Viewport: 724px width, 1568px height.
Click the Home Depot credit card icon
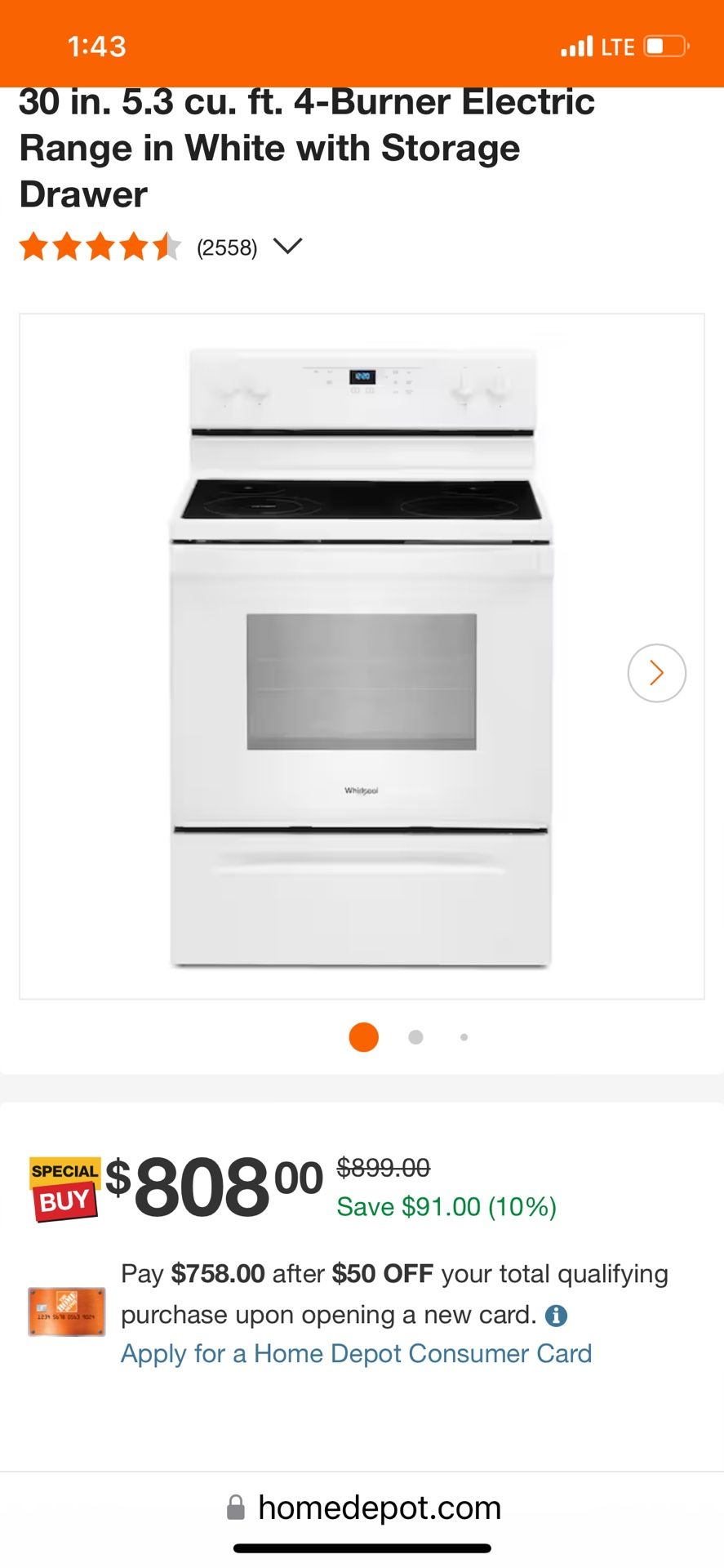click(66, 1313)
